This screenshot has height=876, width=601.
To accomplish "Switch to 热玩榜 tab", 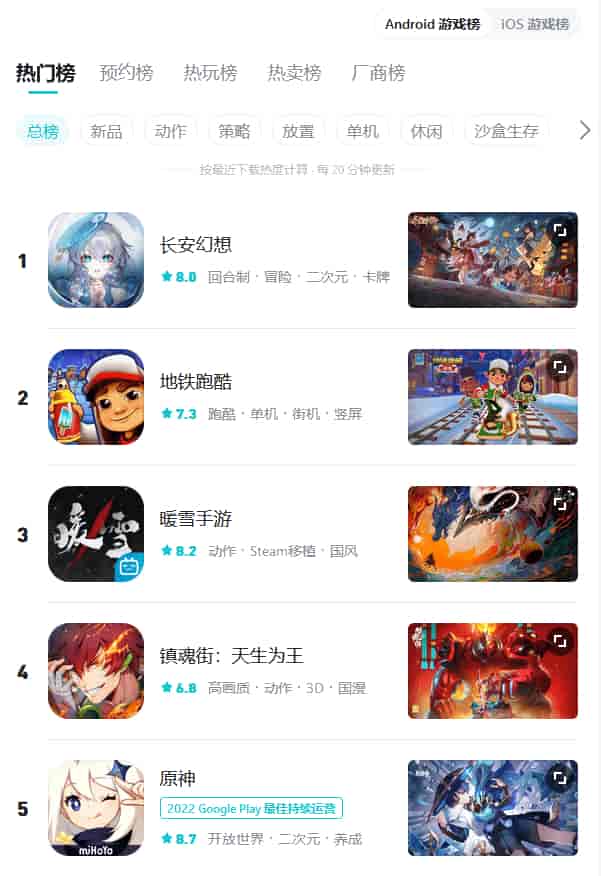I will point(210,73).
